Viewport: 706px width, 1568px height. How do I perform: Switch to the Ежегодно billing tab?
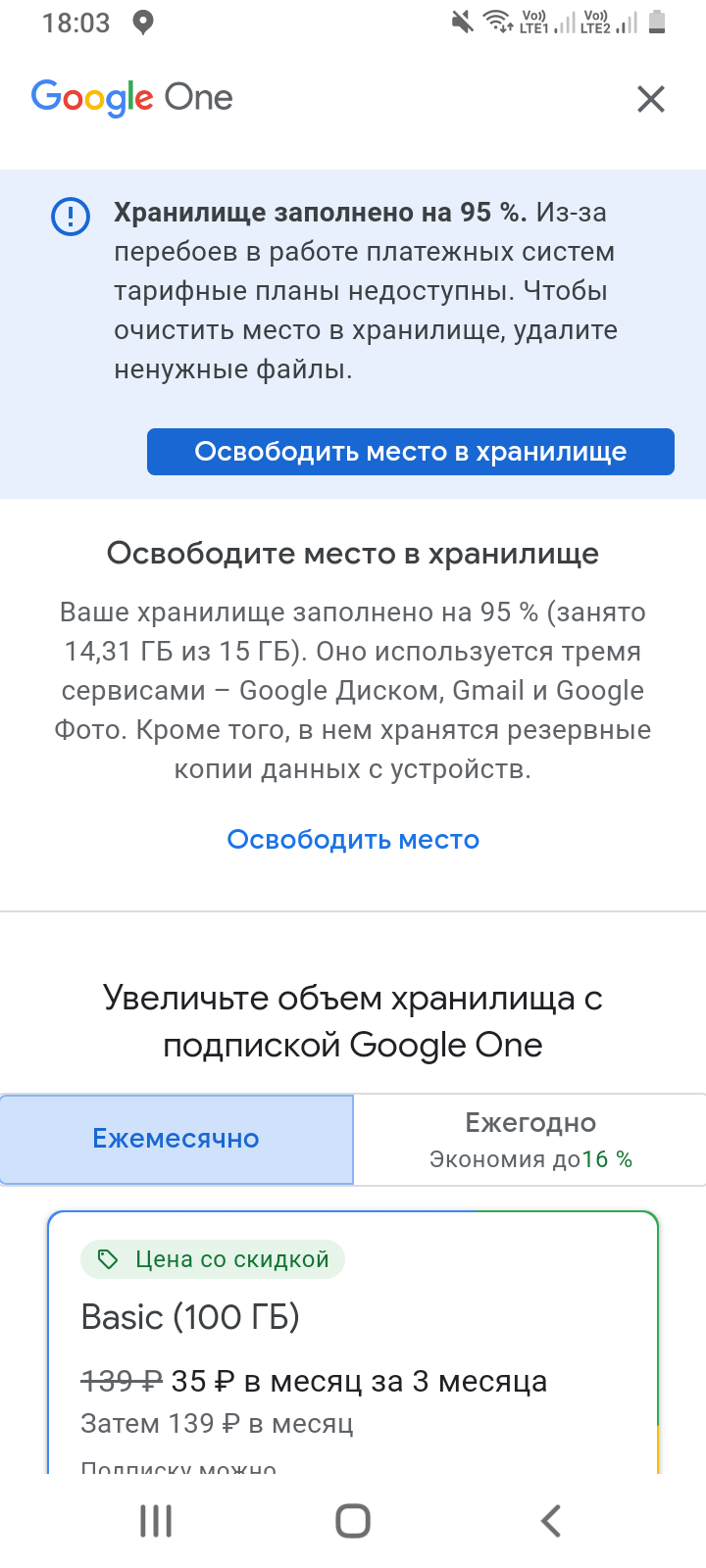(530, 1139)
